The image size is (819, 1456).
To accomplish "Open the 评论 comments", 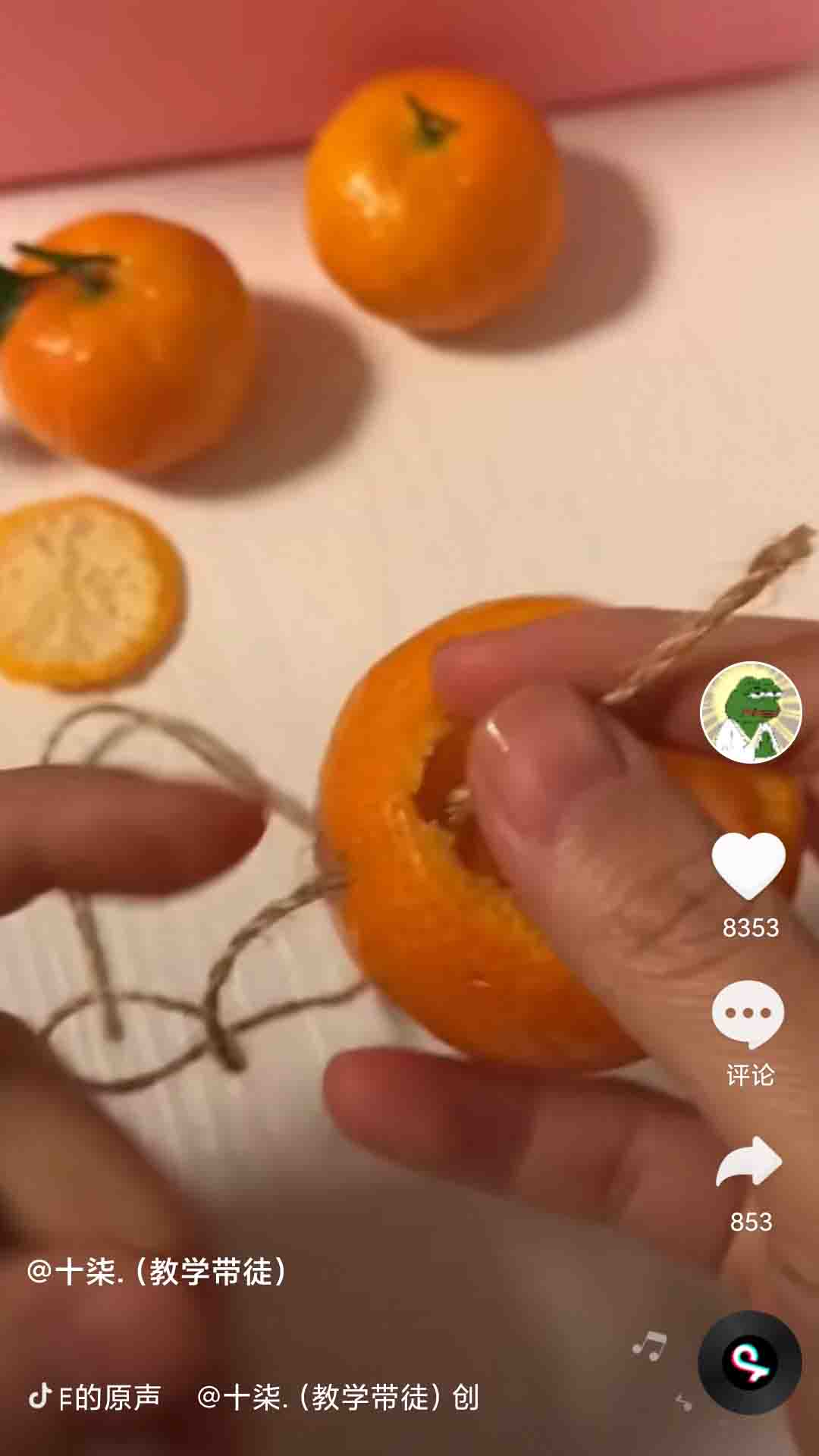I will pos(748,1015).
